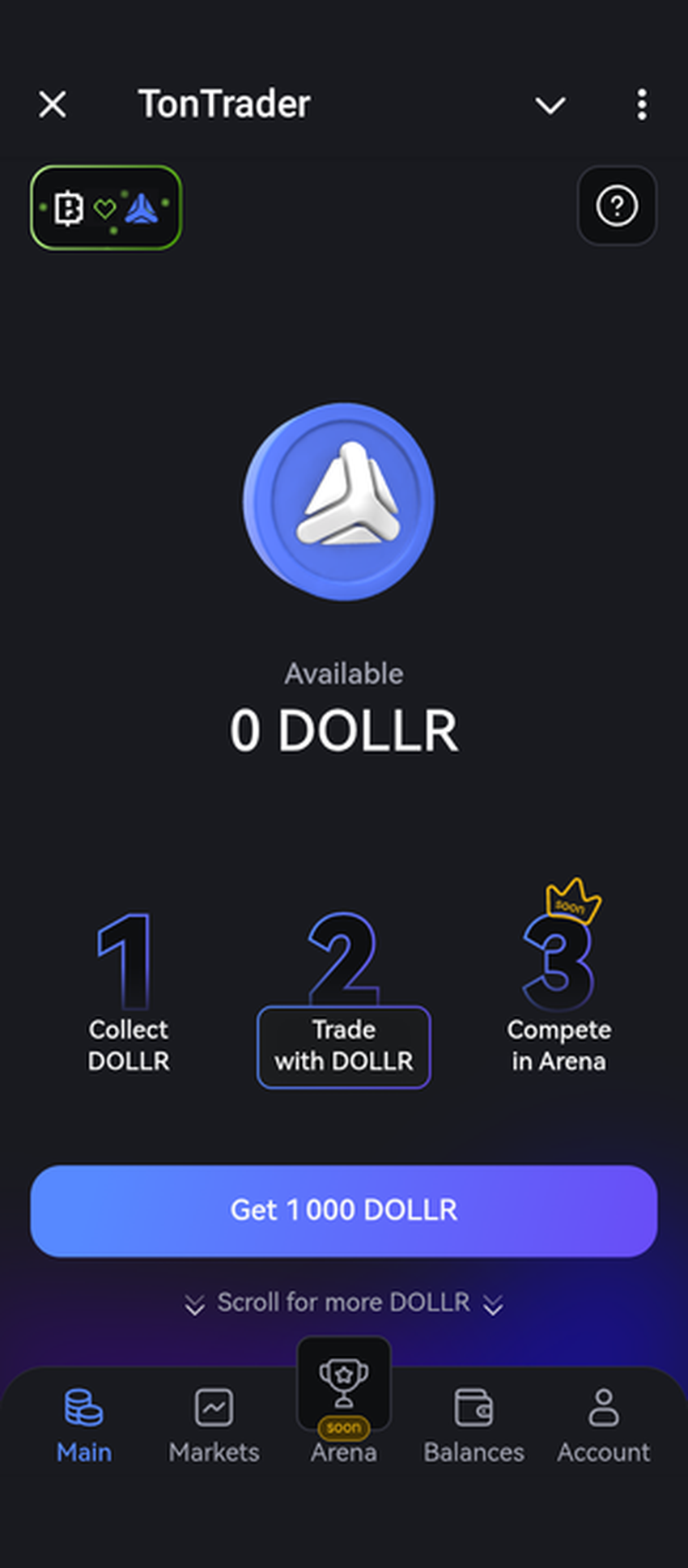Tap the blue DOLLR coin
The image size is (688, 1568).
[x=339, y=502]
